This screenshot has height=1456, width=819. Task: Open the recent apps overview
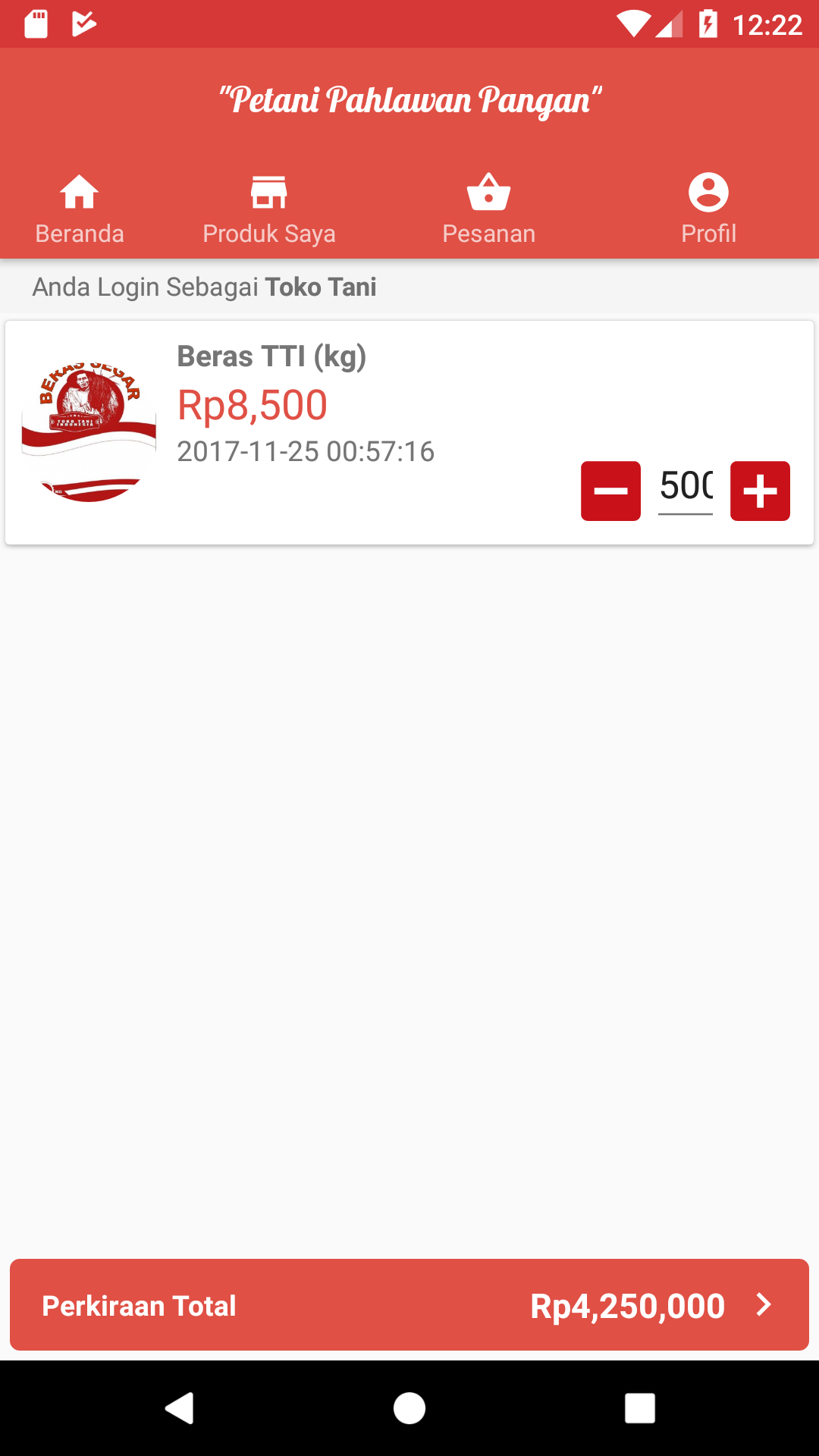(x=639, y=1408)
